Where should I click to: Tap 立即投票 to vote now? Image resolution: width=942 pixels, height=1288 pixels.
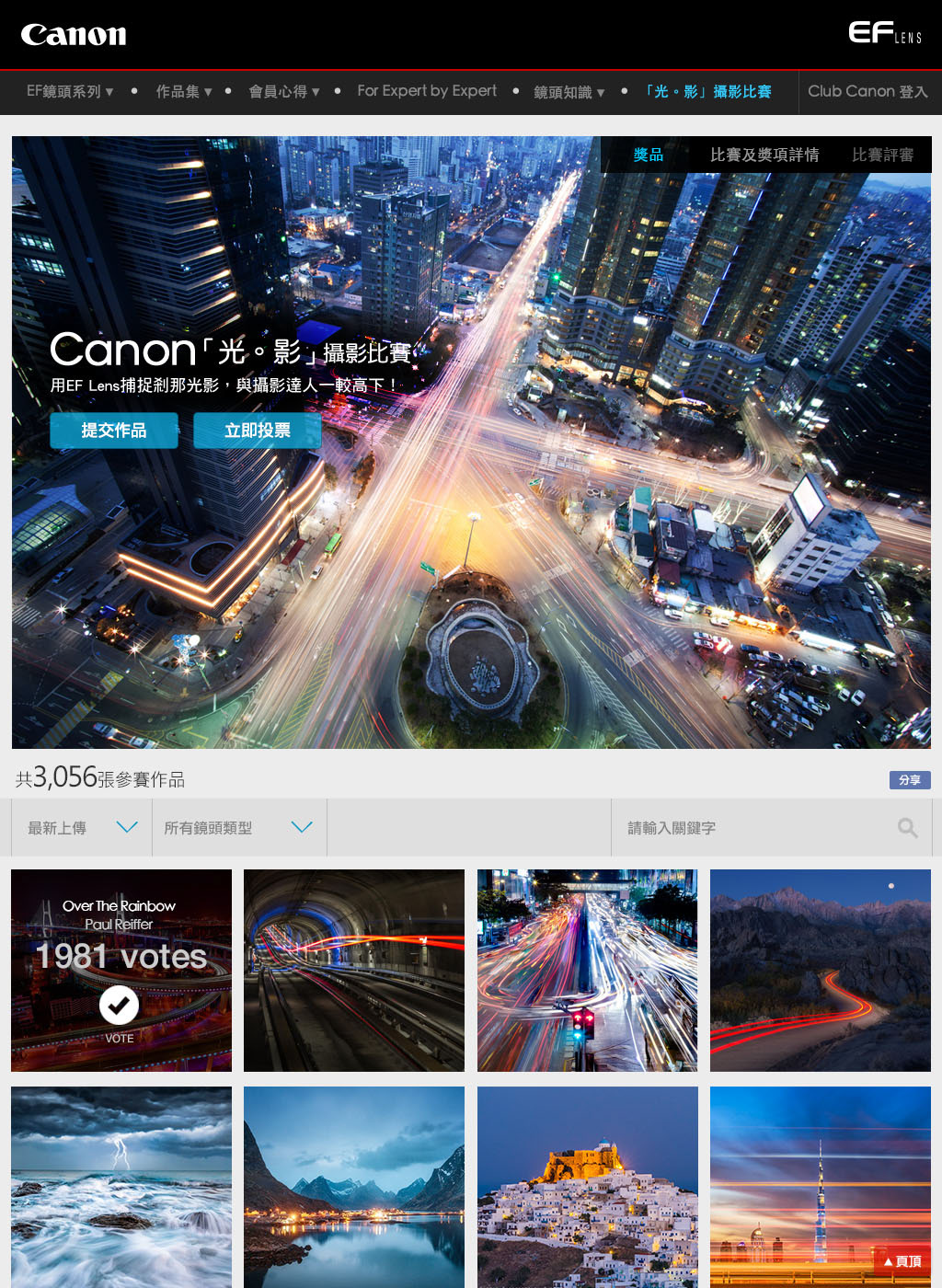pos(258,431)
